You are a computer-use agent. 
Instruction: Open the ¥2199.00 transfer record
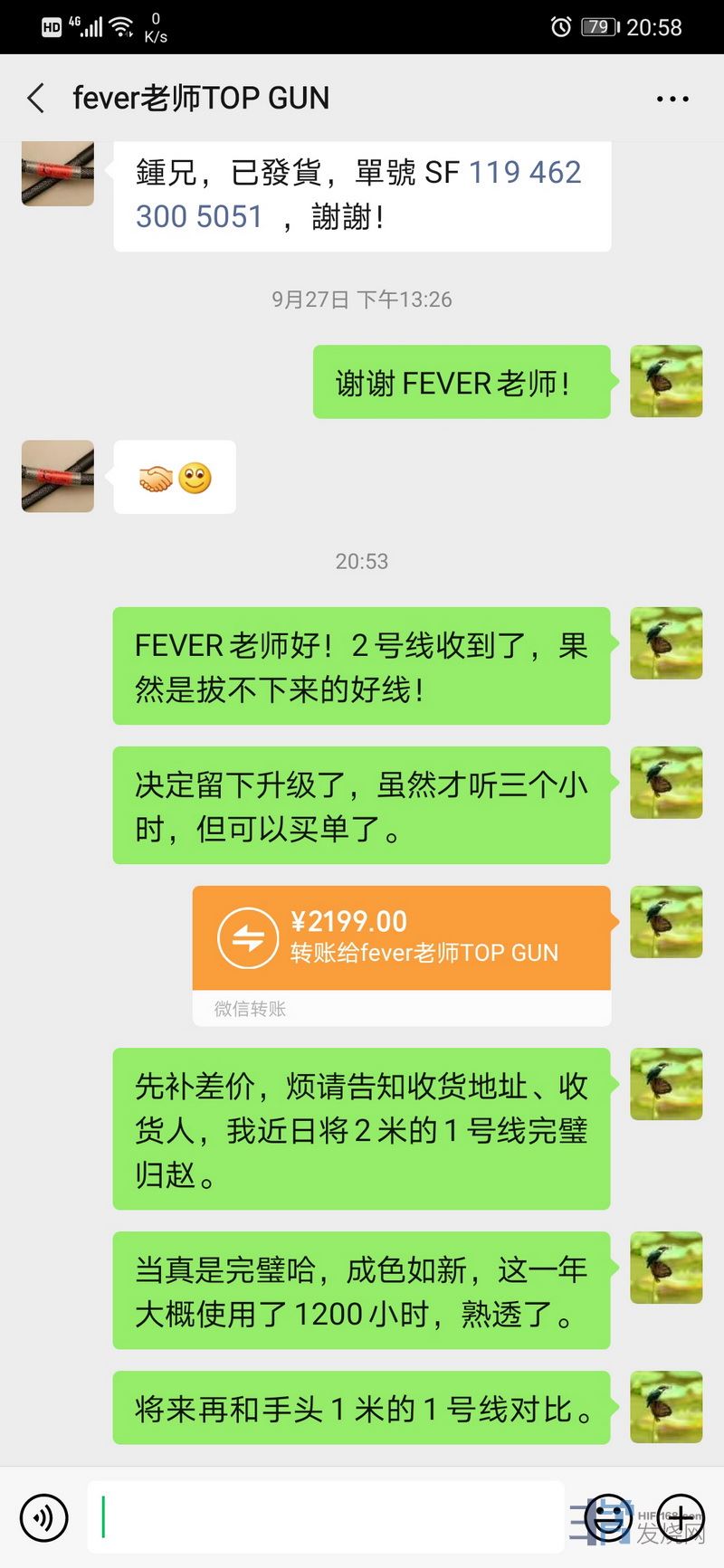click(401, 939)
